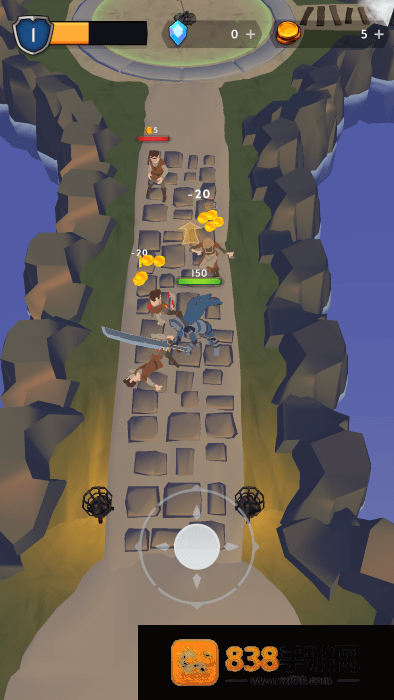Add more gold coins with the plus
Viewport: 394px width, 700px height.
point(379,34)
